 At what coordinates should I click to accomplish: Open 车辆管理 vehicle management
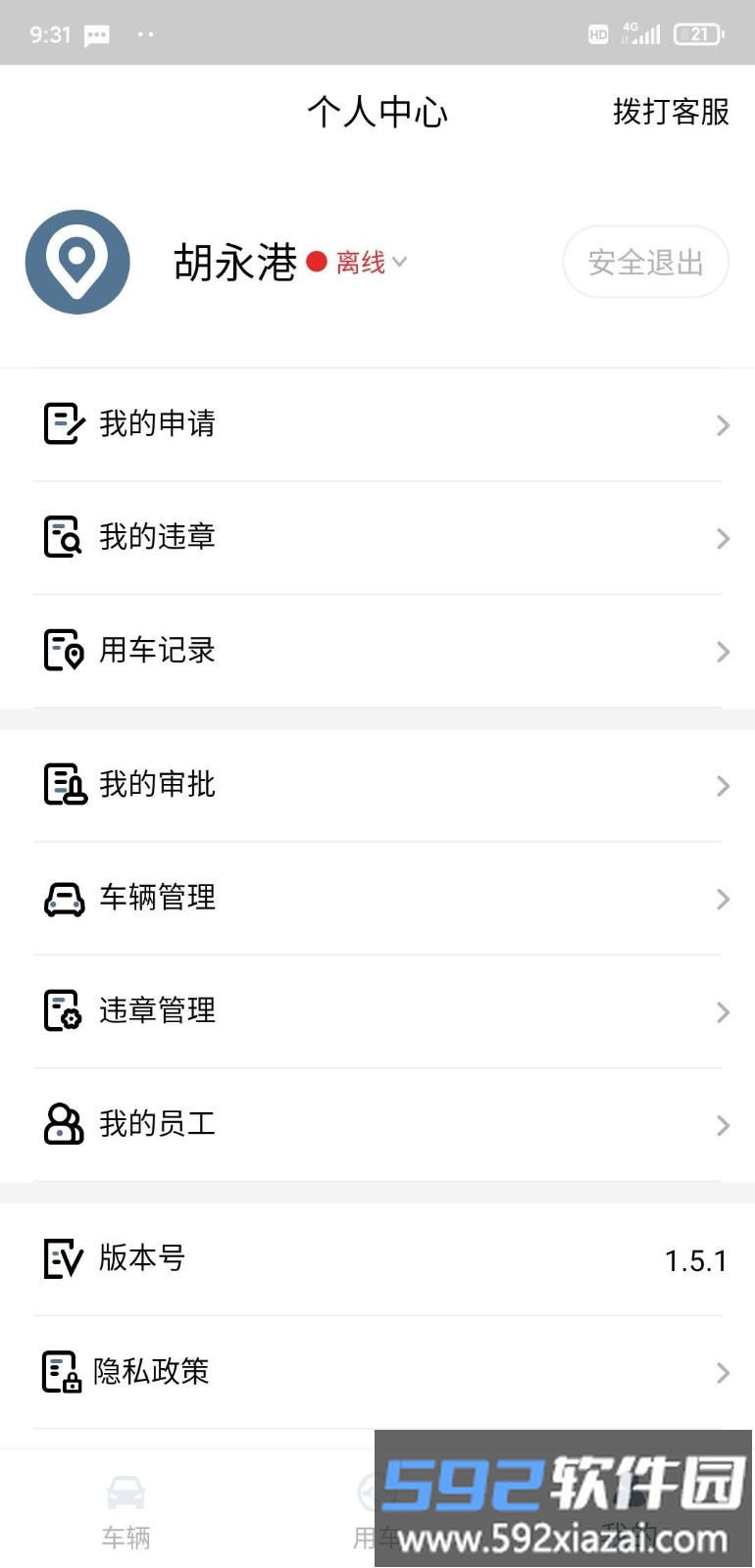(377, 898)
